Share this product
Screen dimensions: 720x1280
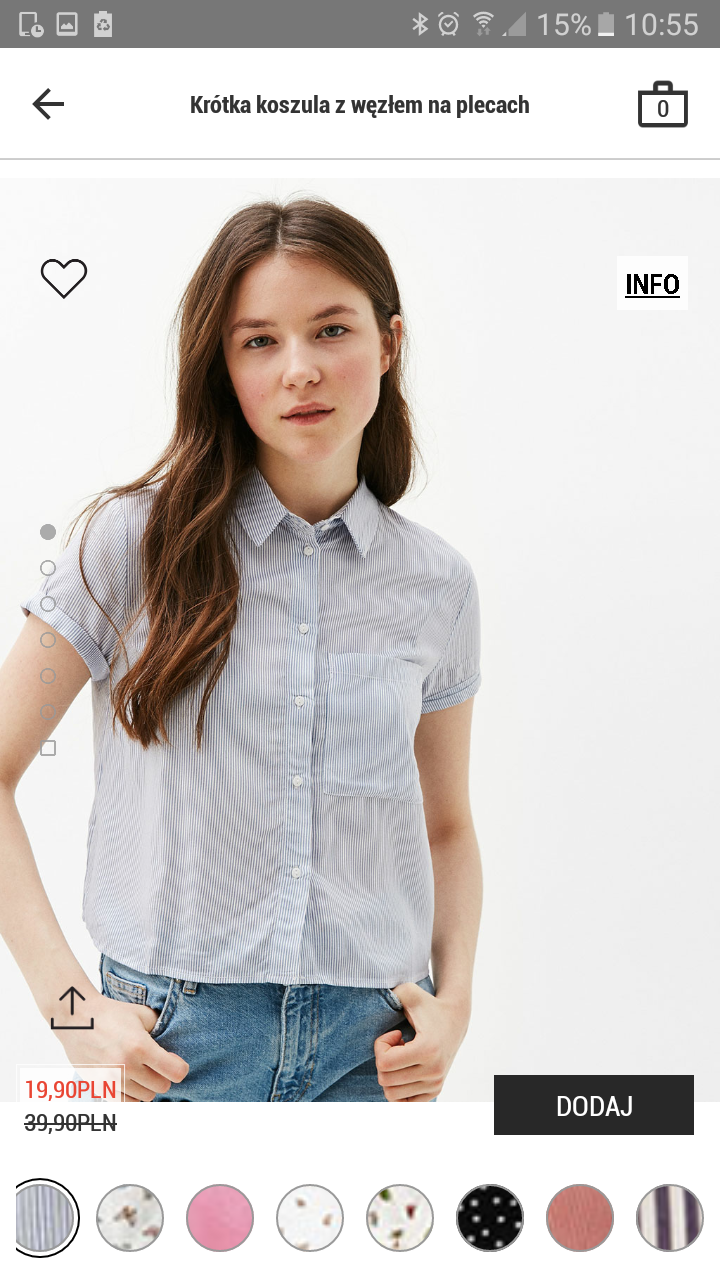(72, 1008)
